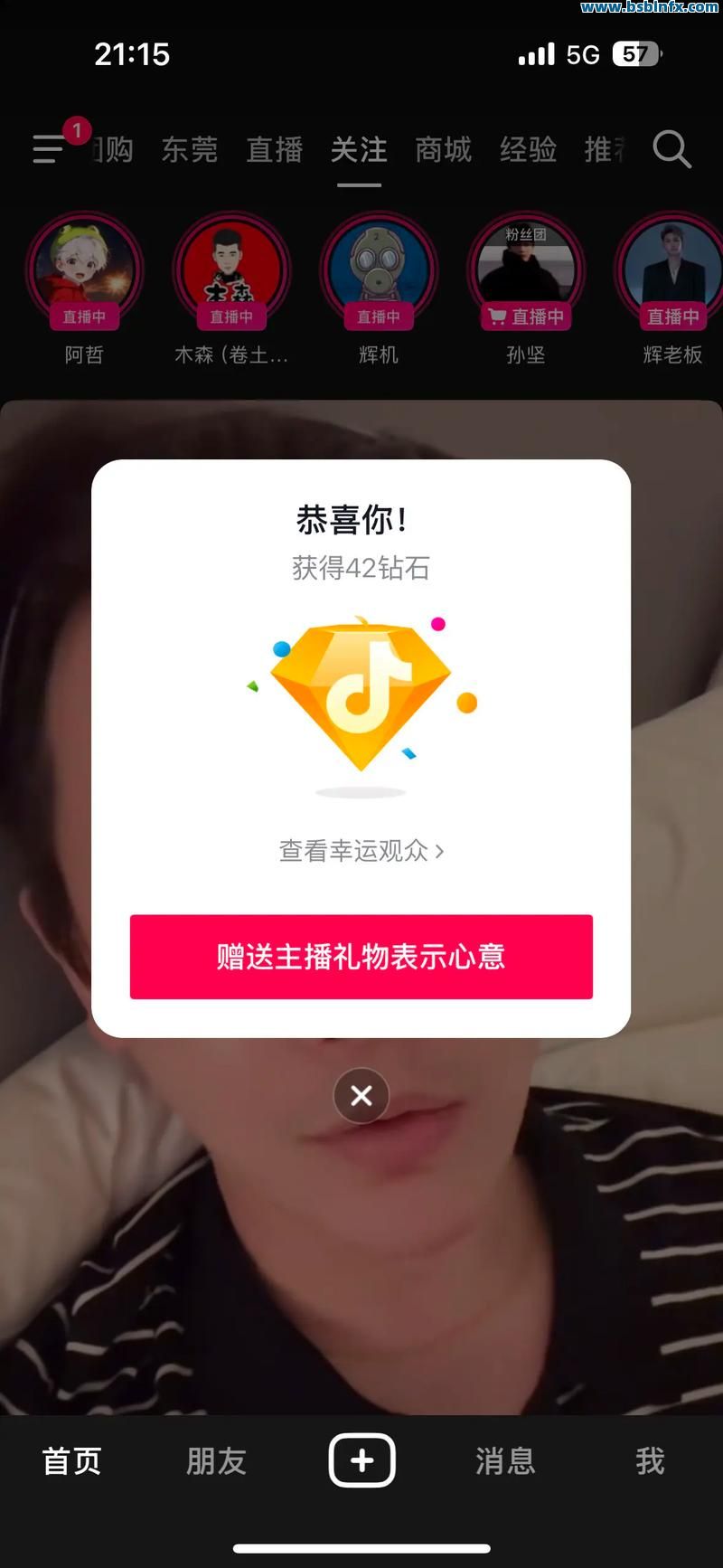Select the 关注 tab
The width and height of the screenshot is (723, 1568).
[x=359, y=149]
